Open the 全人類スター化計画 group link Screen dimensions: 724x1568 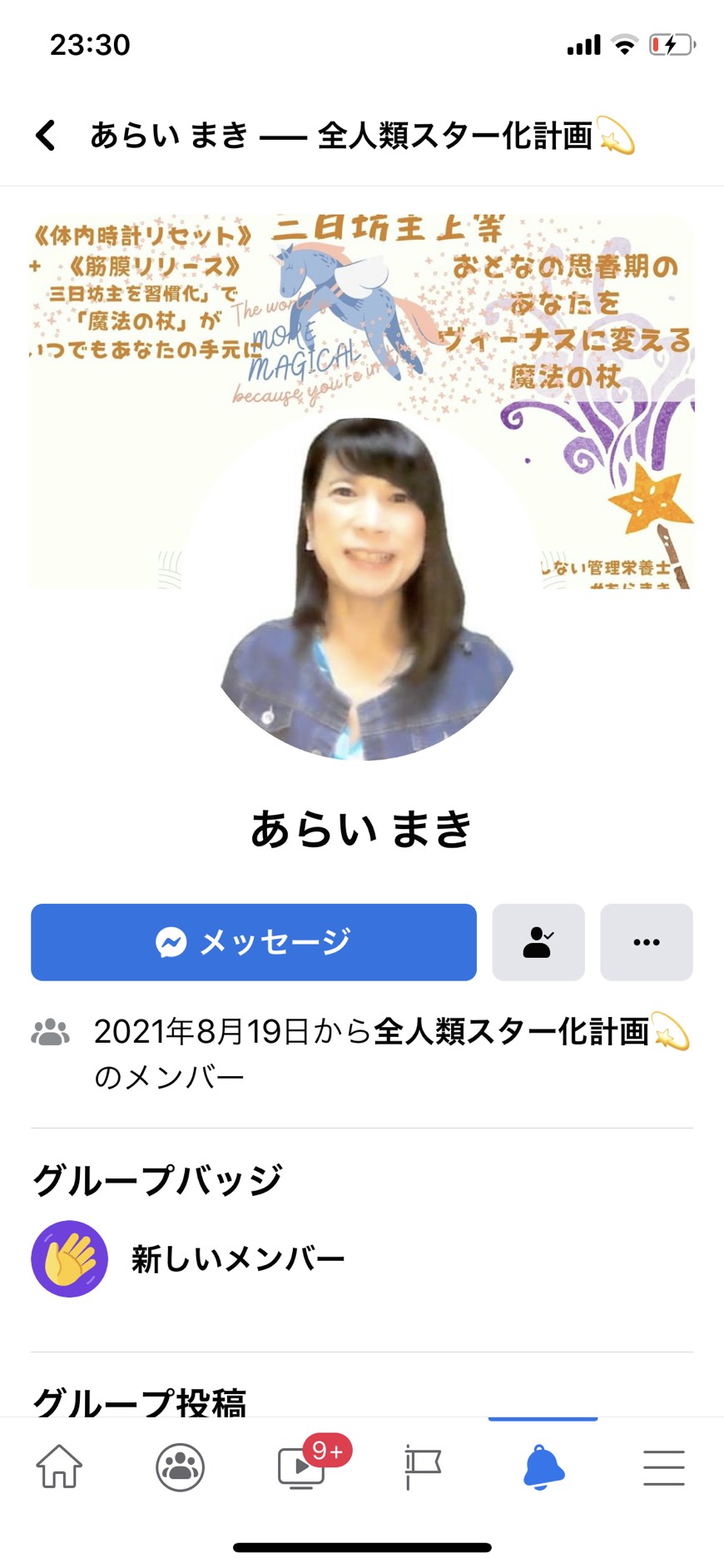coord(532,1032)
